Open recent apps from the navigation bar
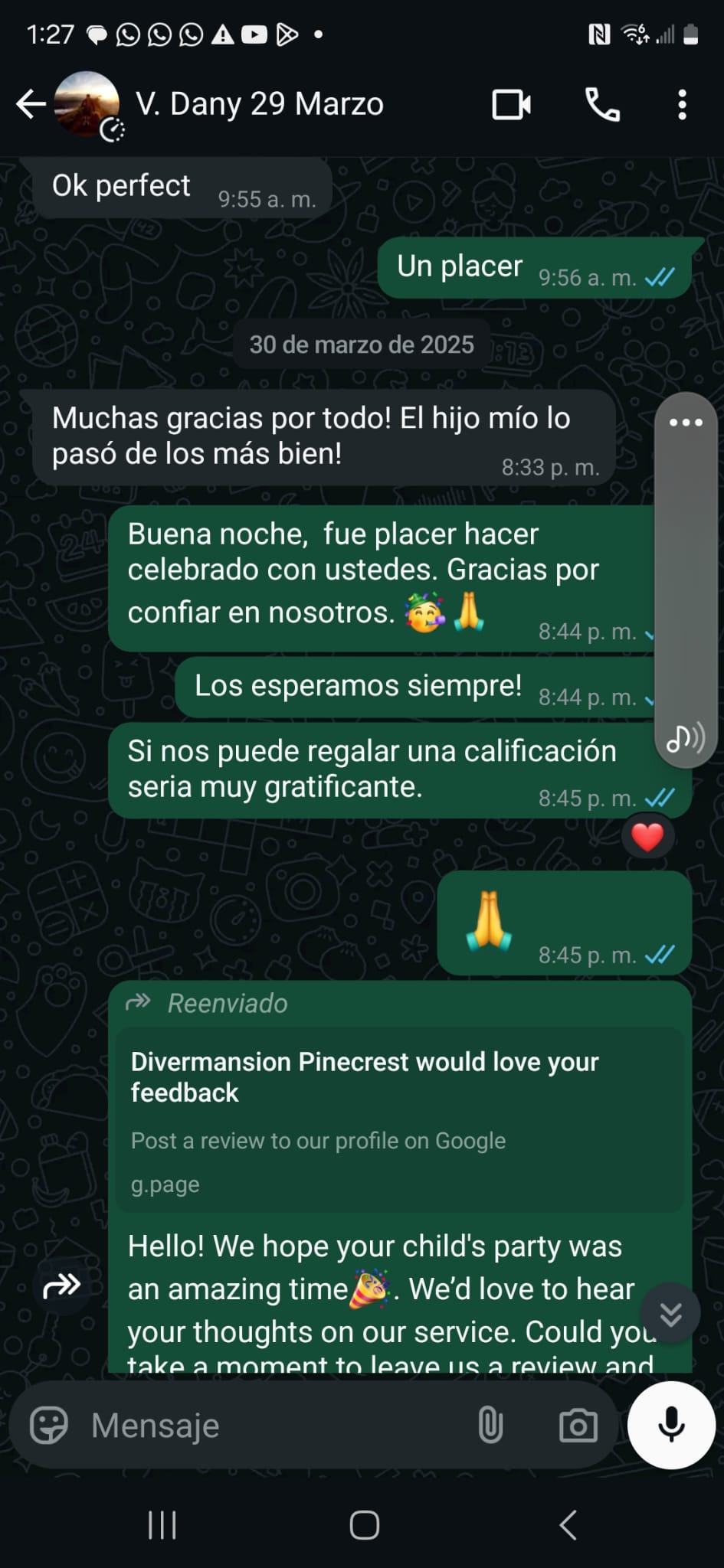The width and height of the screenshot is (724, 1568). [162, 1524]
